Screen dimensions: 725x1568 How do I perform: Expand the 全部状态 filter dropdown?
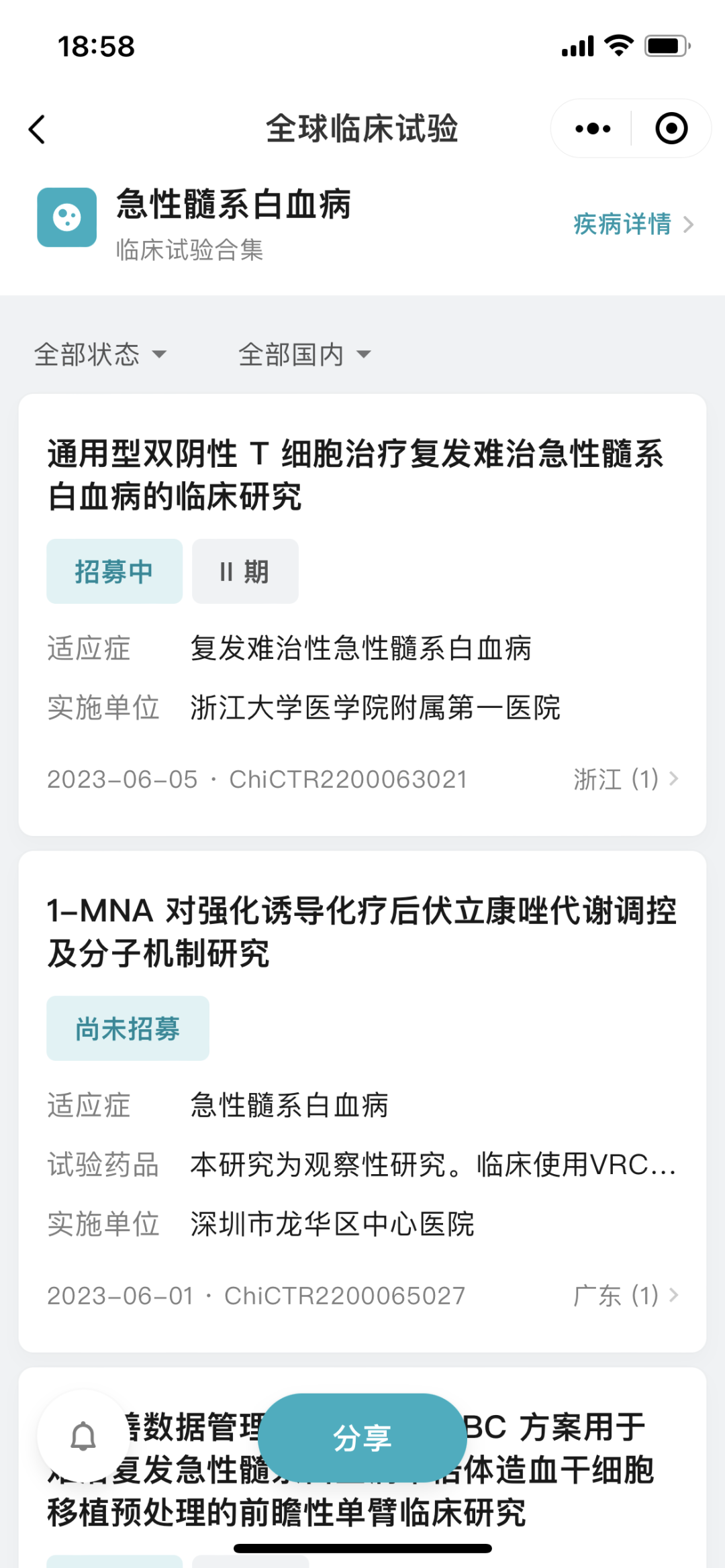[100, 354]
